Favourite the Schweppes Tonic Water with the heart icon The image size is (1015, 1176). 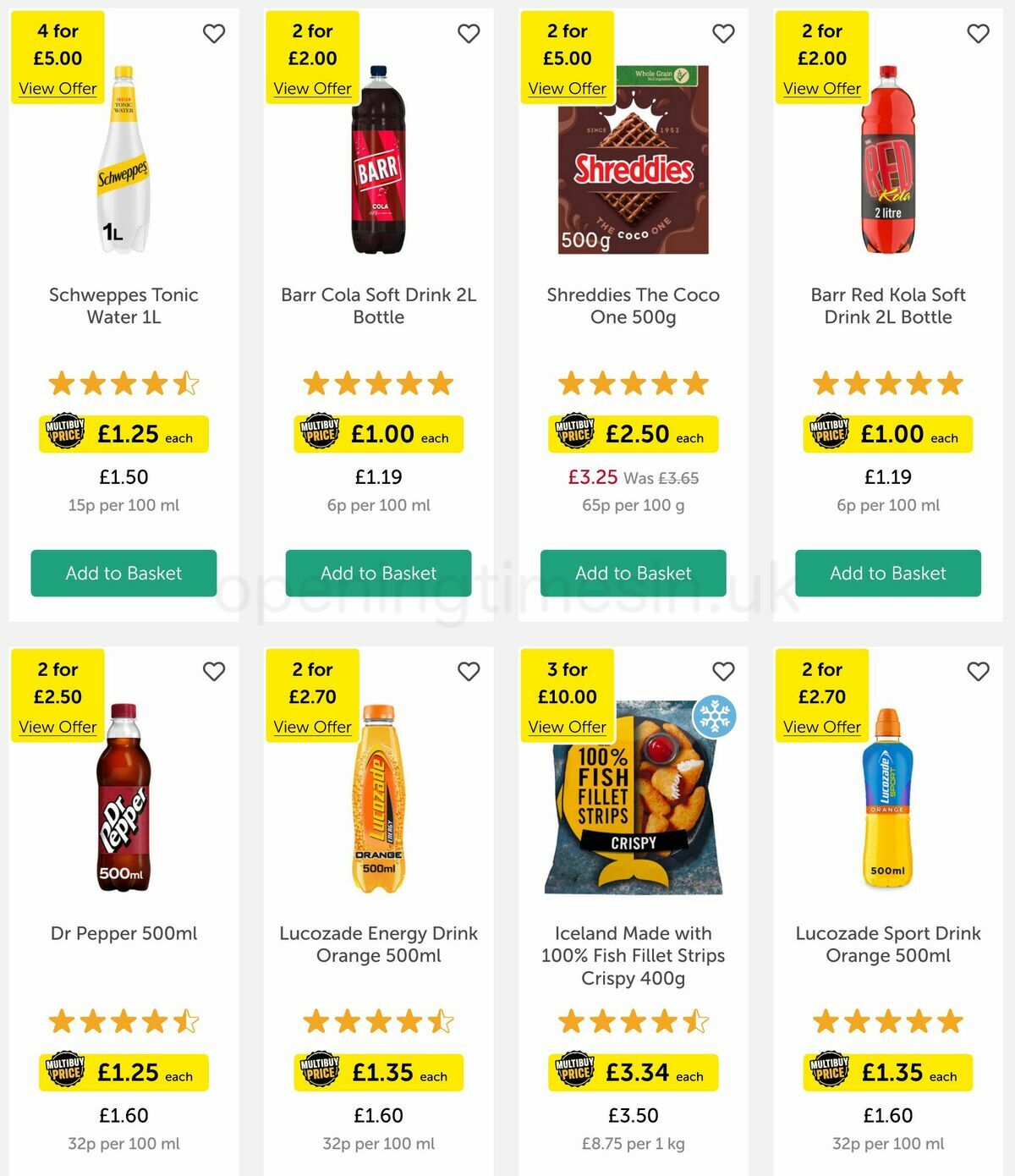214,33
